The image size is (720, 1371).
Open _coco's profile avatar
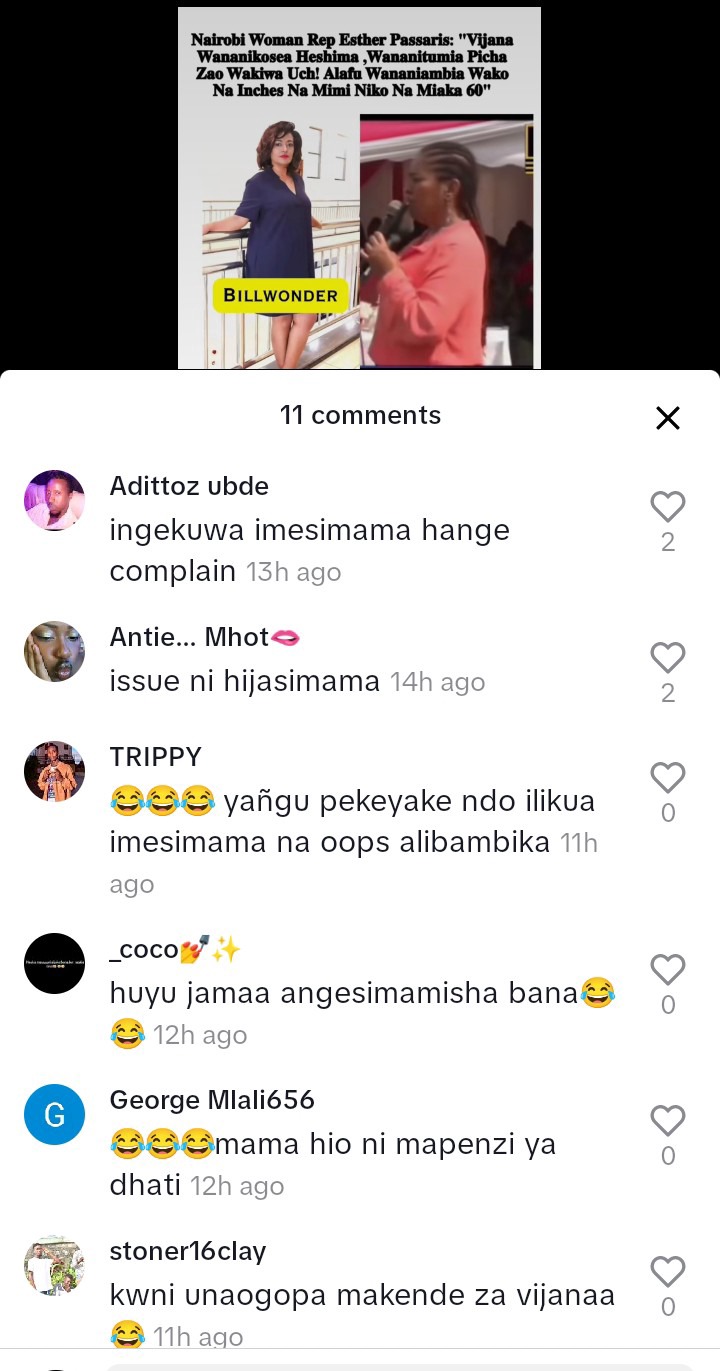click(x=54, y=963)
